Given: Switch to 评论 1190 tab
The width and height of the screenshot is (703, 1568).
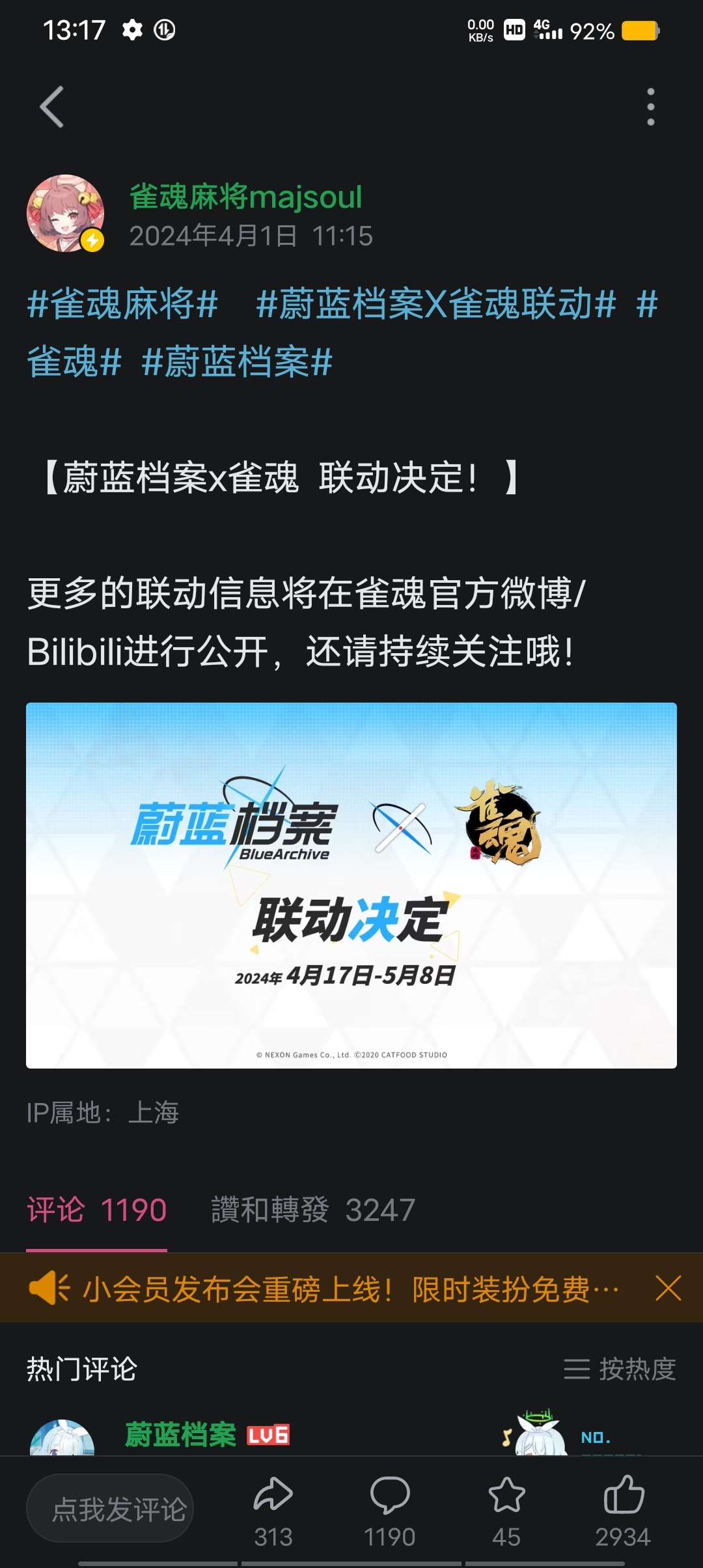Looking at the screenshot, I should pyautogui.click(x=96, y=1211).
